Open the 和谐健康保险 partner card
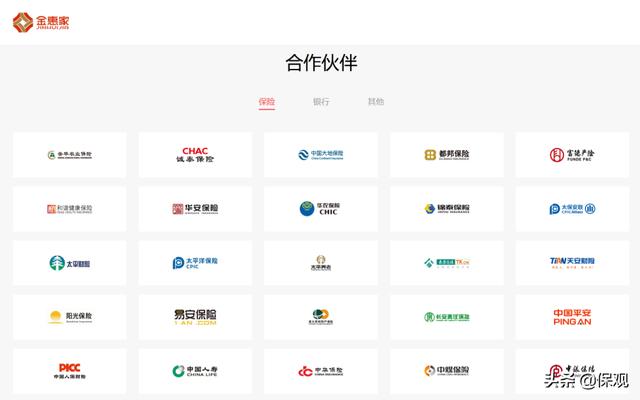 coord(70,209)
